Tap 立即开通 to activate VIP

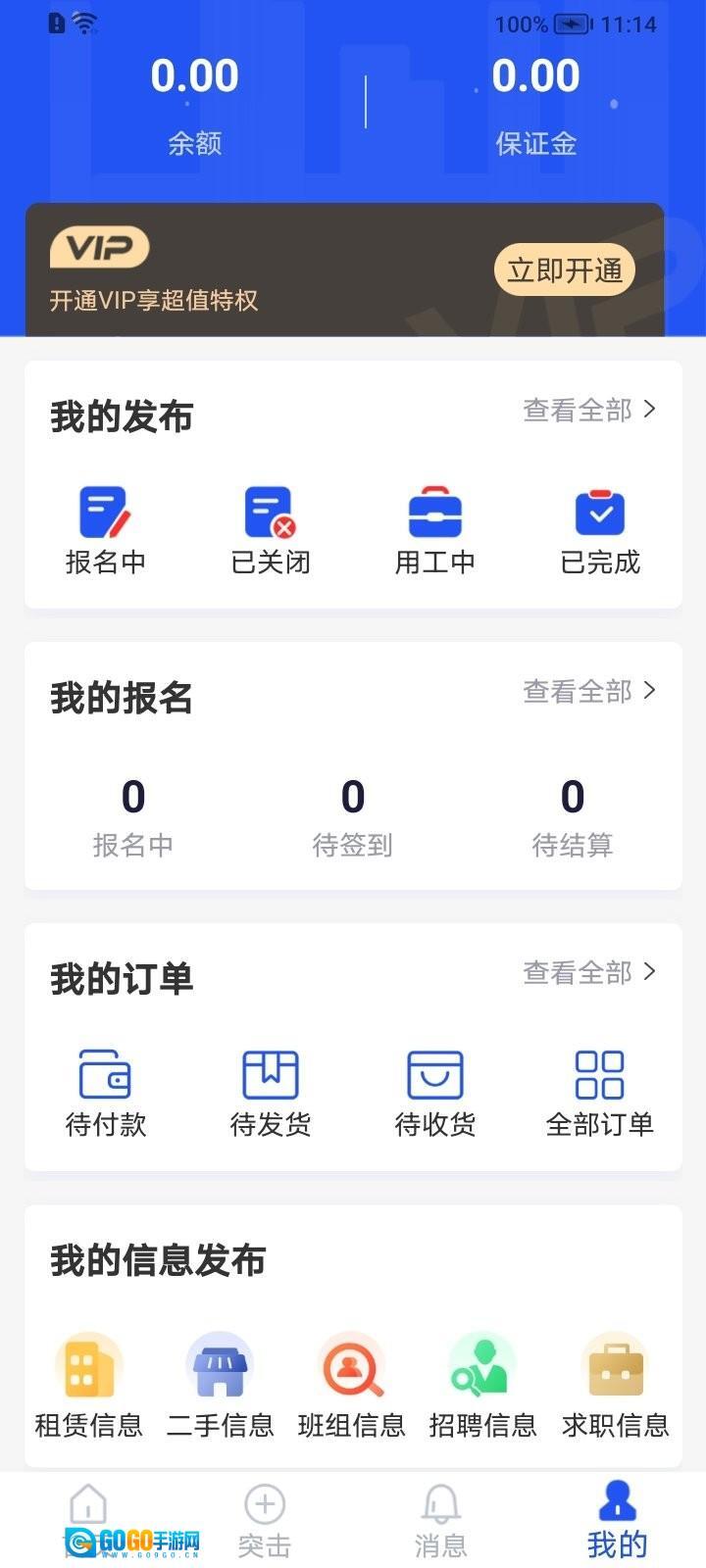point(565,270)
